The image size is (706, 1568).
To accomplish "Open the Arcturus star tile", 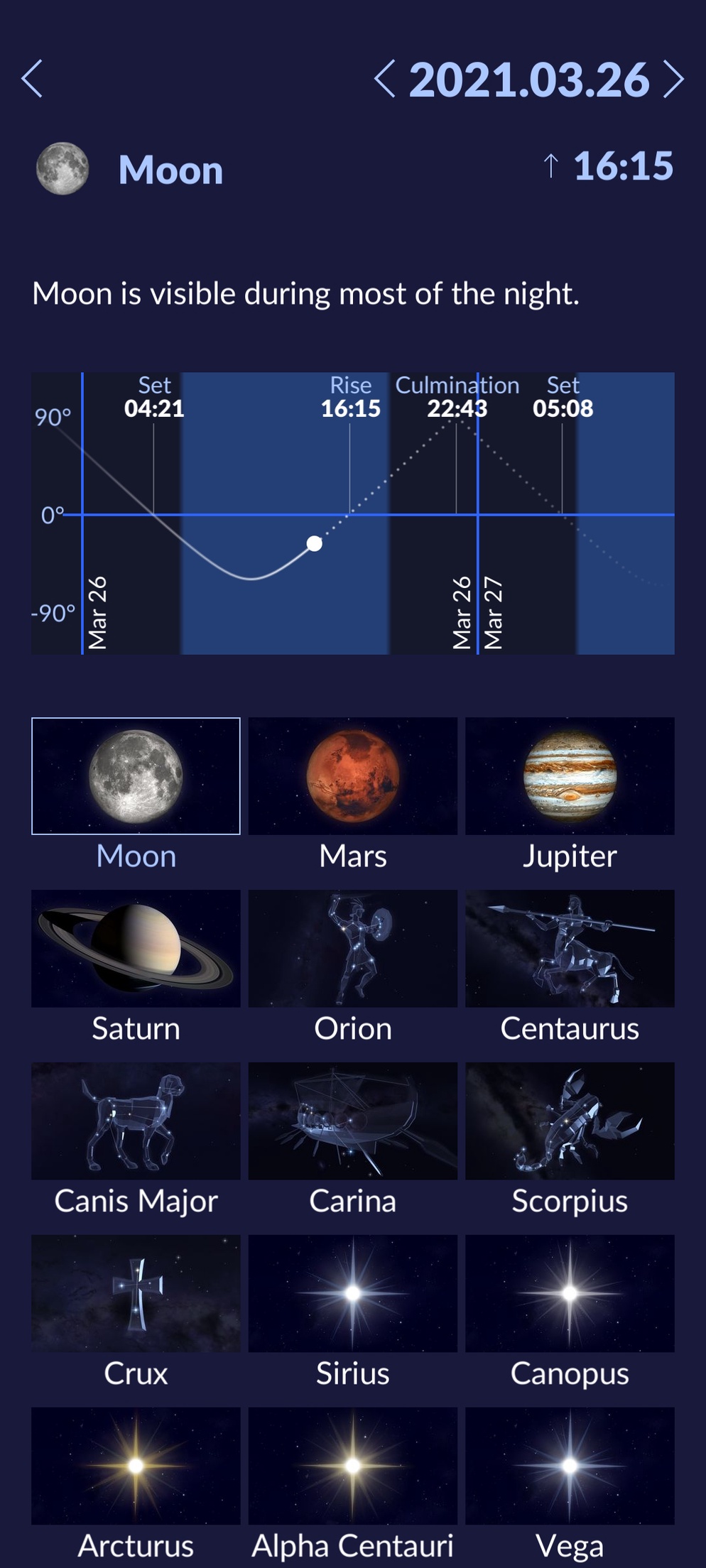I will (136, 1466).
